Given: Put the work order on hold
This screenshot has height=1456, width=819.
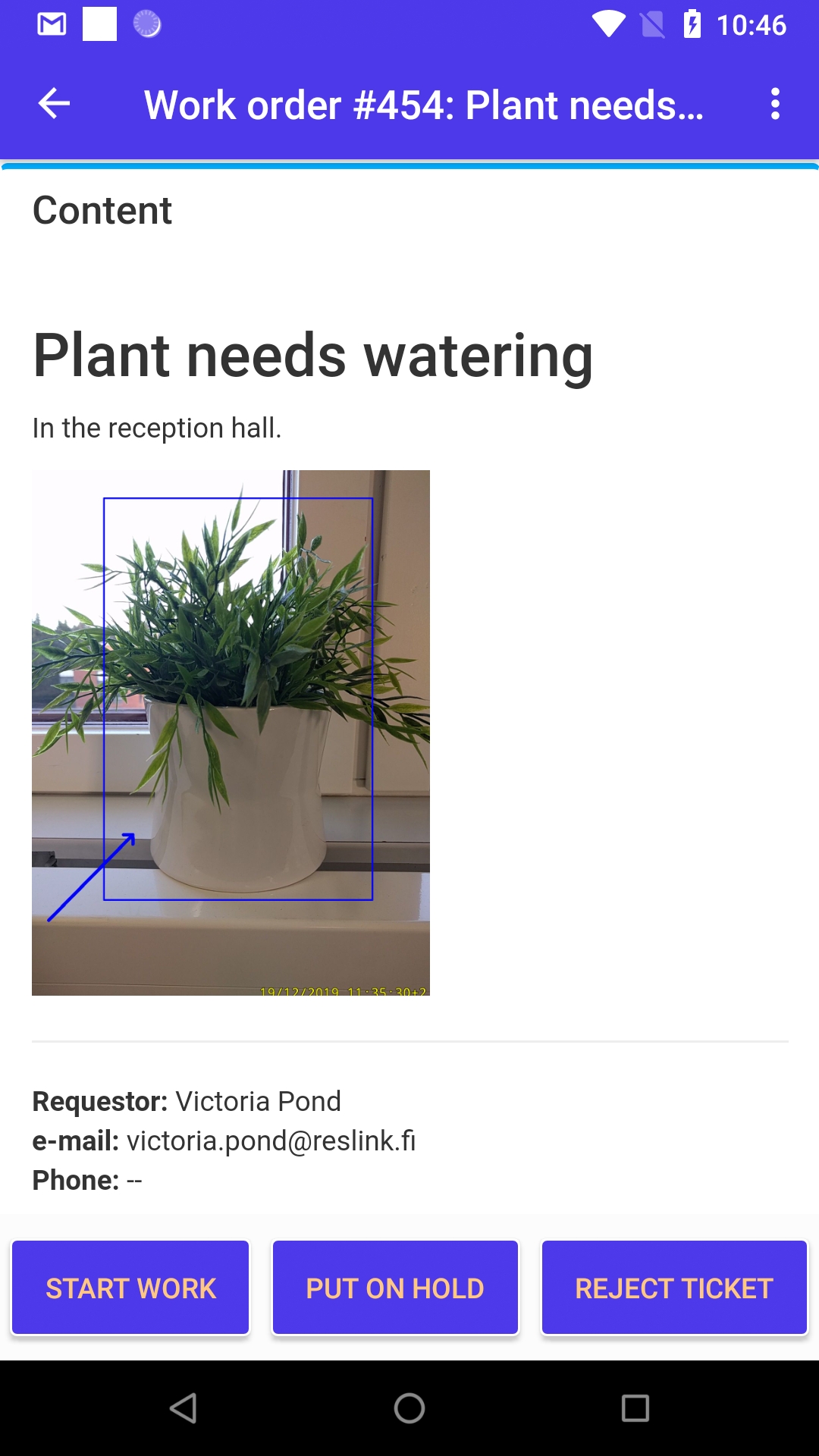Looking at the screenshot, I should 395,1288.
